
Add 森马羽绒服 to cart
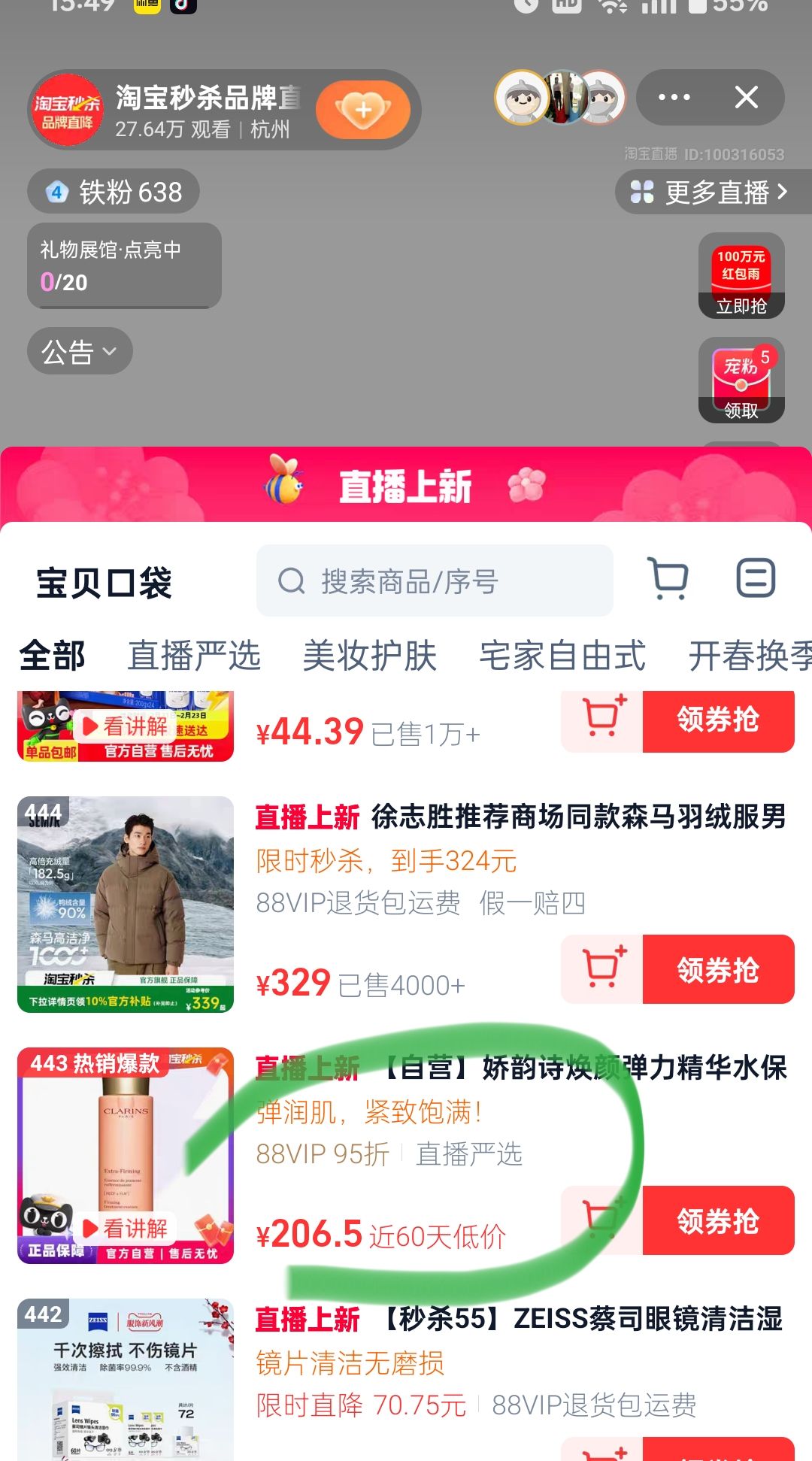pos(602,970)
